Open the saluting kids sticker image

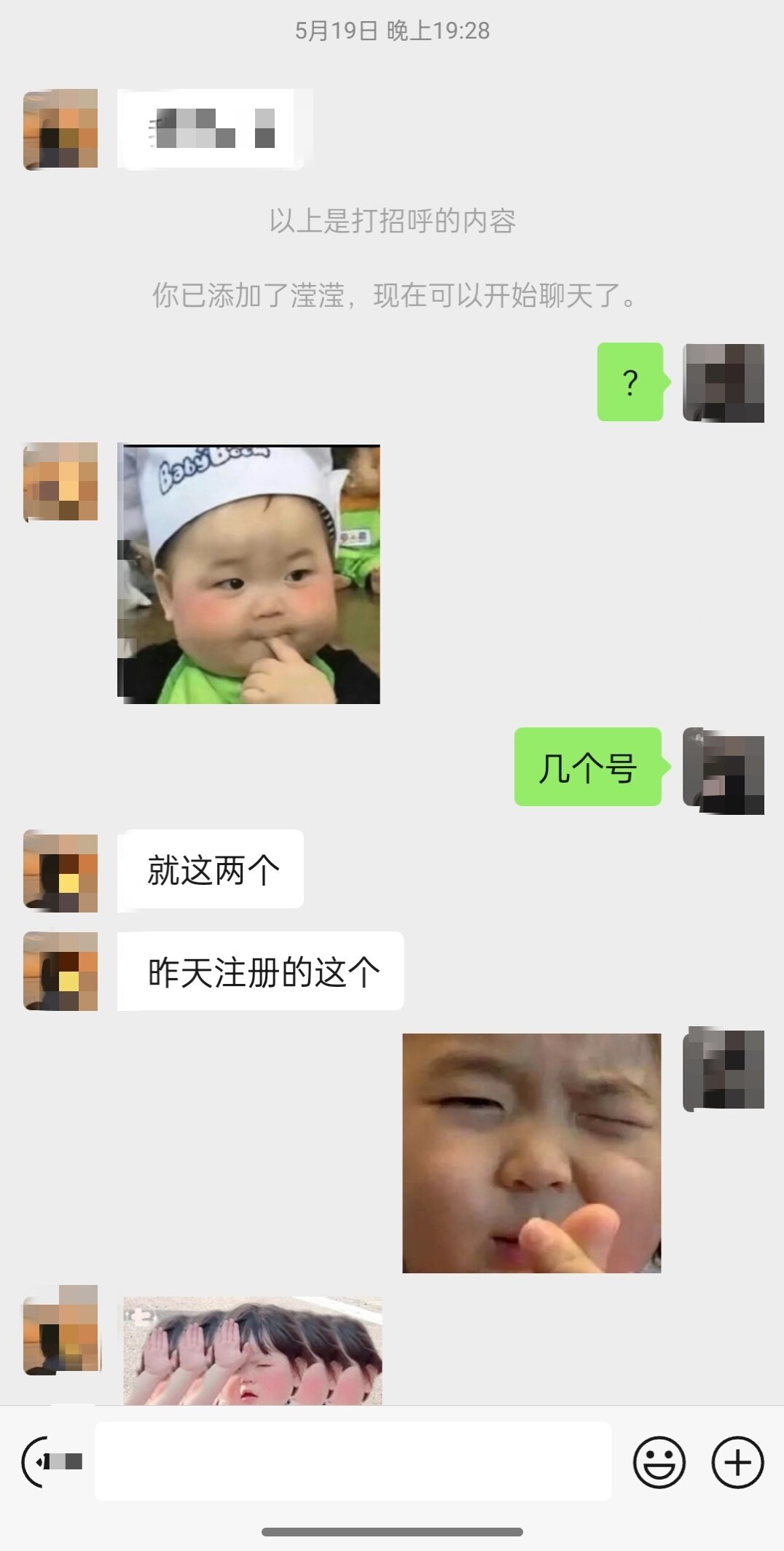(x=252, y=1351)
